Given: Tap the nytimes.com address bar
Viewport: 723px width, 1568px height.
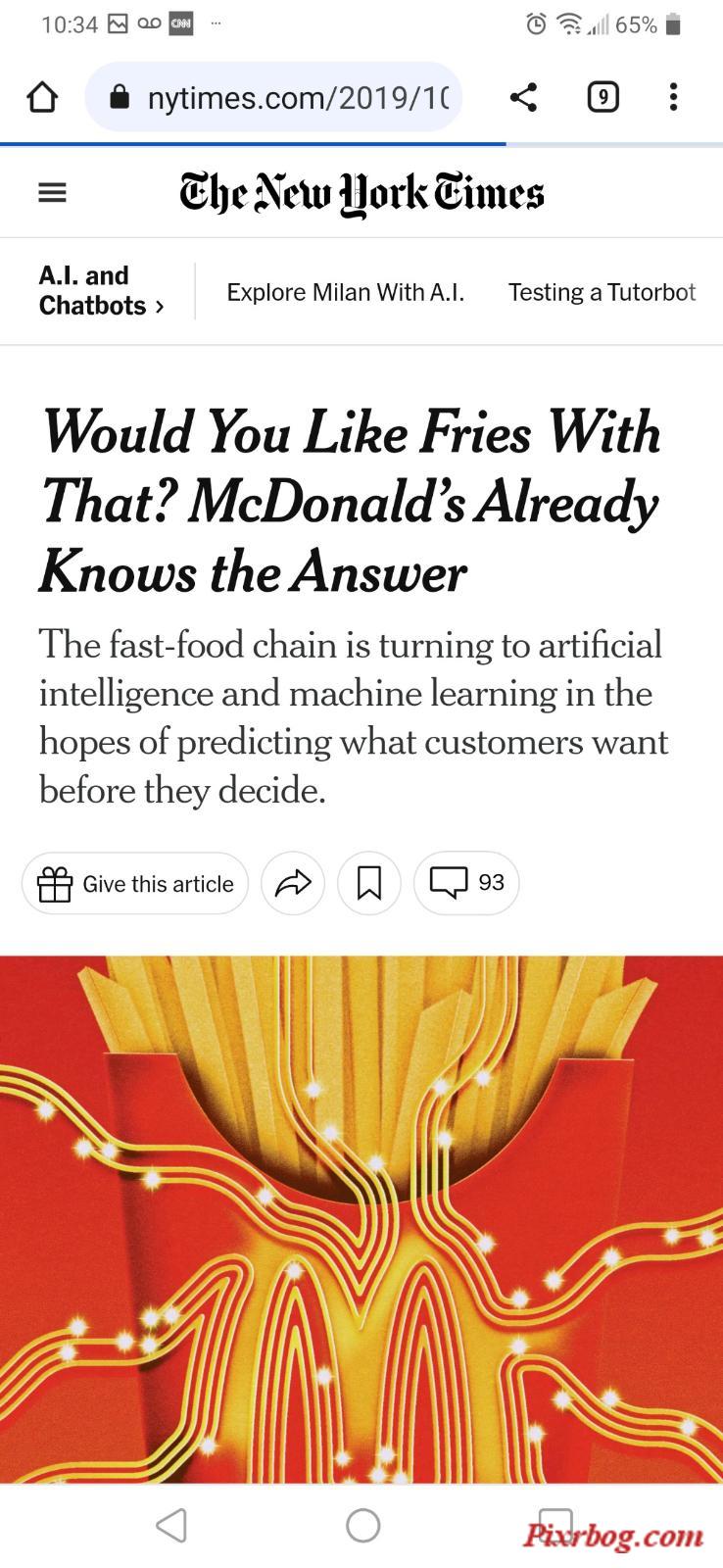Looking at the screenshot, I should (273, 97).
